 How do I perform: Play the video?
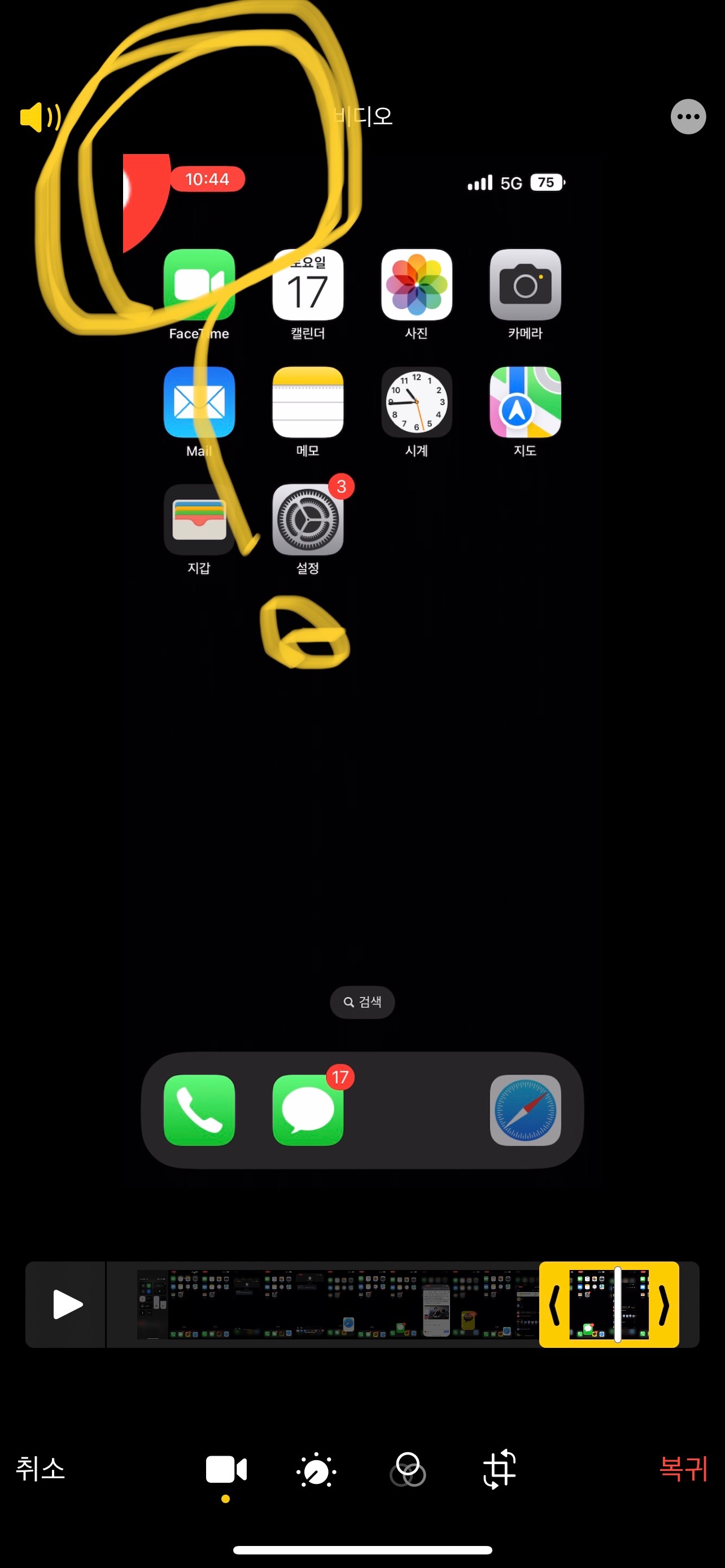67,1304
